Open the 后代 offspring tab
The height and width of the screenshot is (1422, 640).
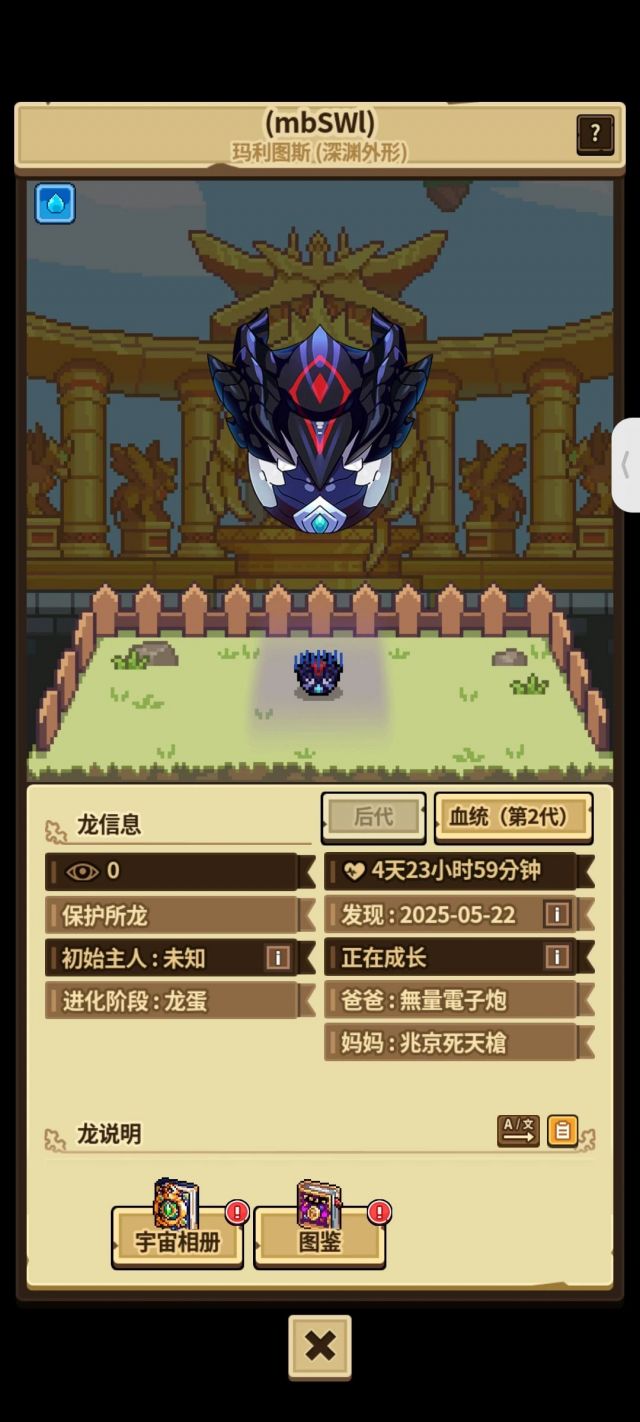coord(373,817)
